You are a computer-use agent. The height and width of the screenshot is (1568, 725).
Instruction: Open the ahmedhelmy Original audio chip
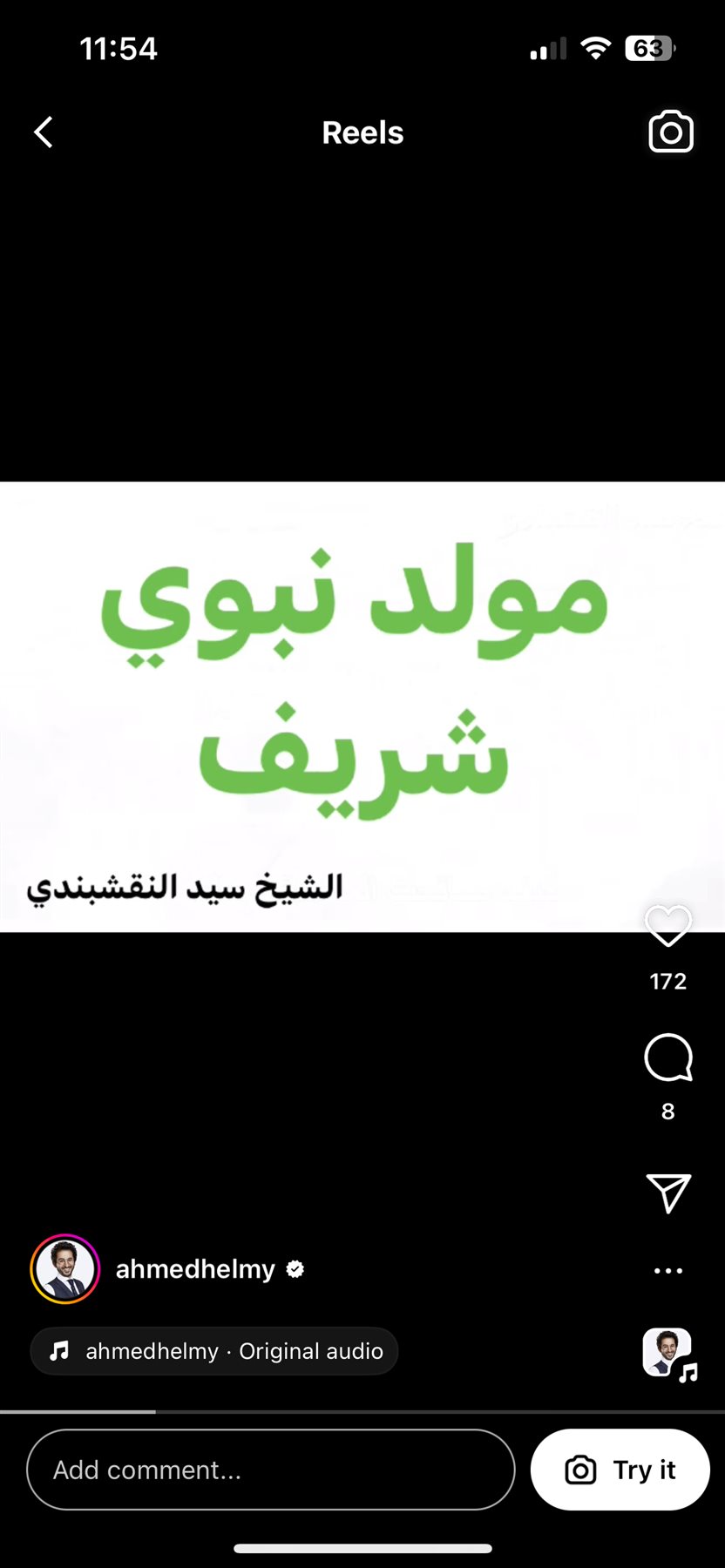[214, 1351]
